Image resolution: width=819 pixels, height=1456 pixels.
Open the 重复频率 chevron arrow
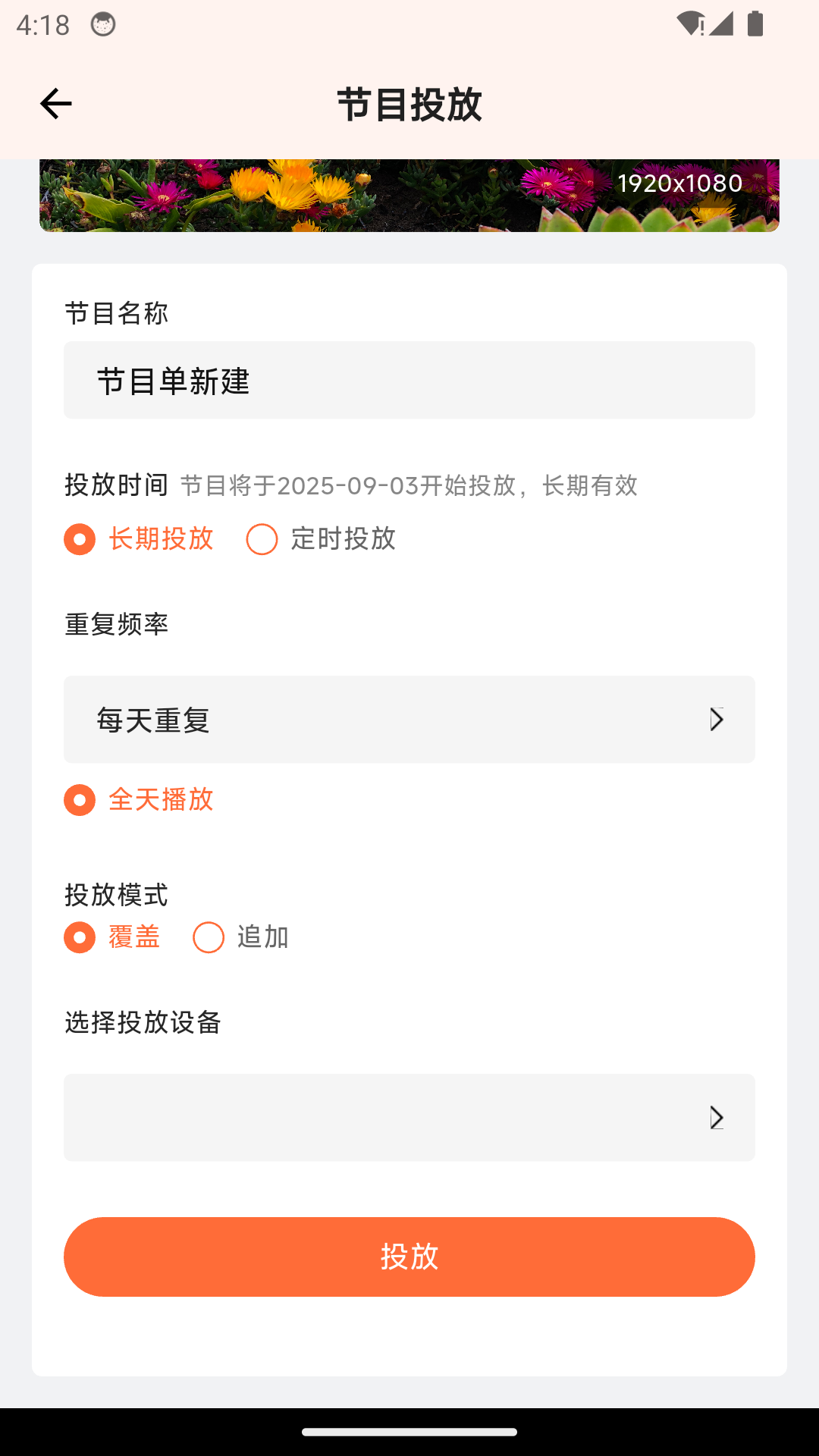point(716,720)
